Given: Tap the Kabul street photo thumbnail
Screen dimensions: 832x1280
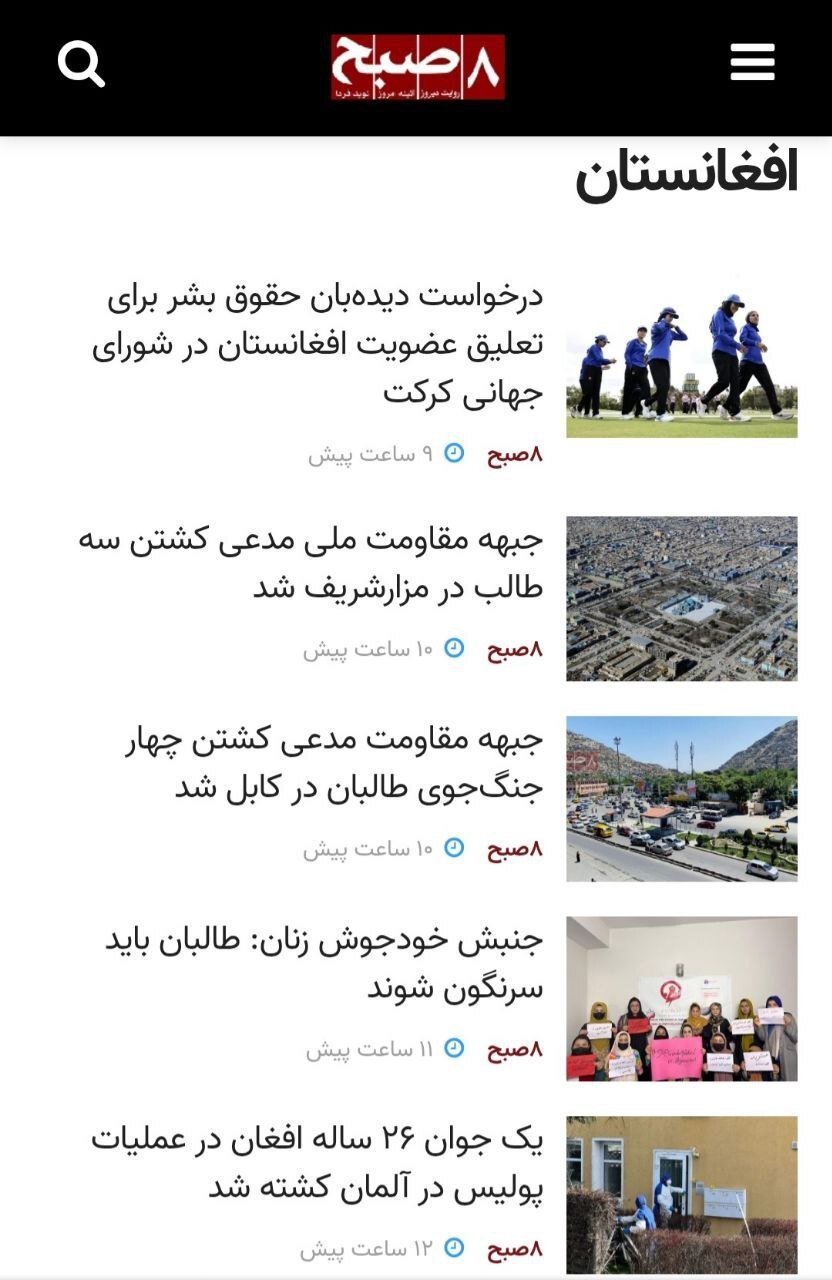Looking at the screenshot, I should [x=681, y=798].
